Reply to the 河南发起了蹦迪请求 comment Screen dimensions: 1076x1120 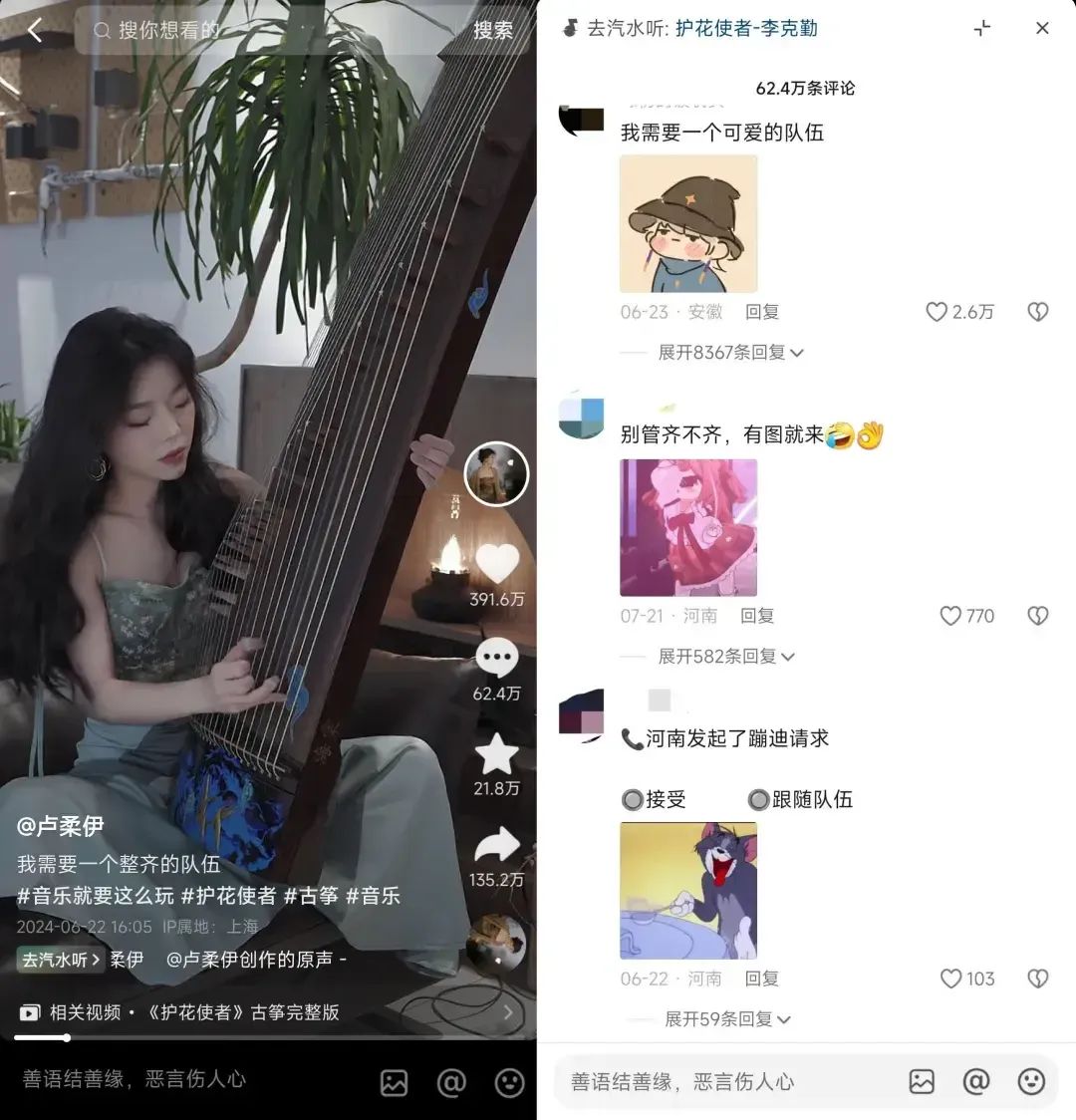[x=761, y=979]
